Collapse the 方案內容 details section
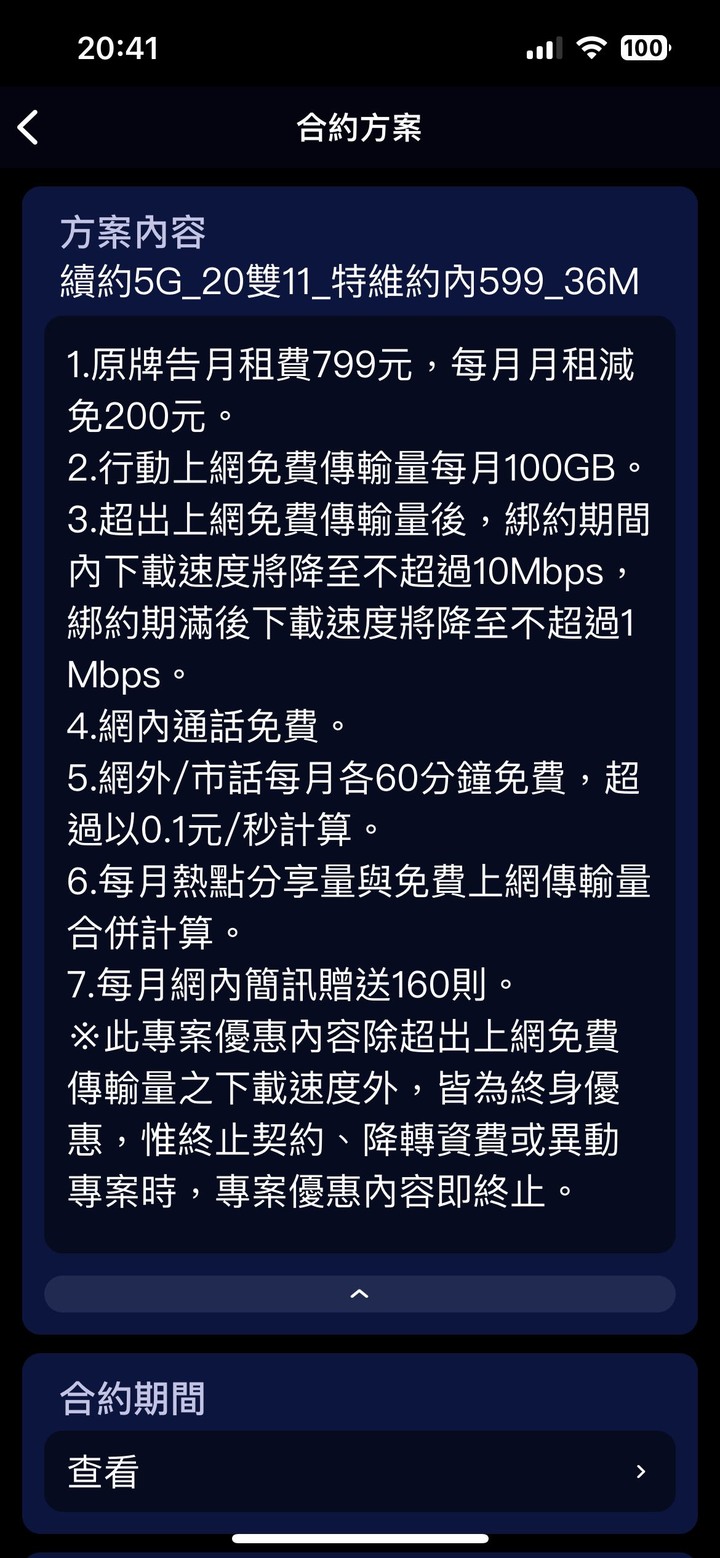 359,1294
